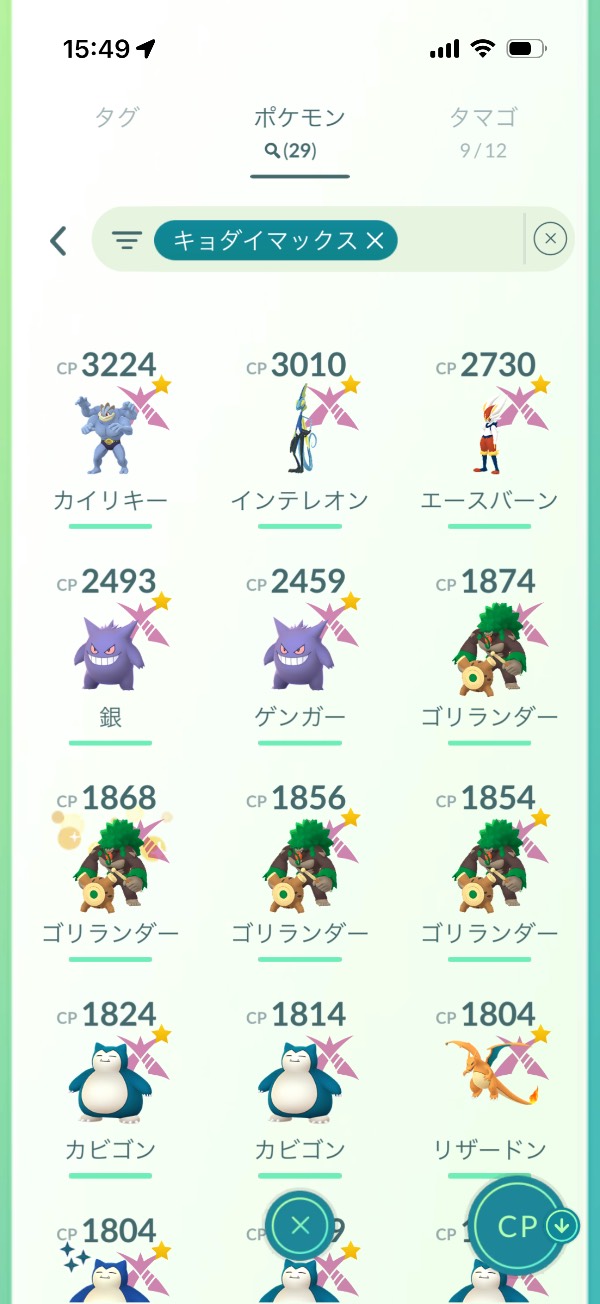The width and height of the screenshot is (600, 1304).
Task: Remove the キョダイマックス search chip
Action: tap(375, 240)
